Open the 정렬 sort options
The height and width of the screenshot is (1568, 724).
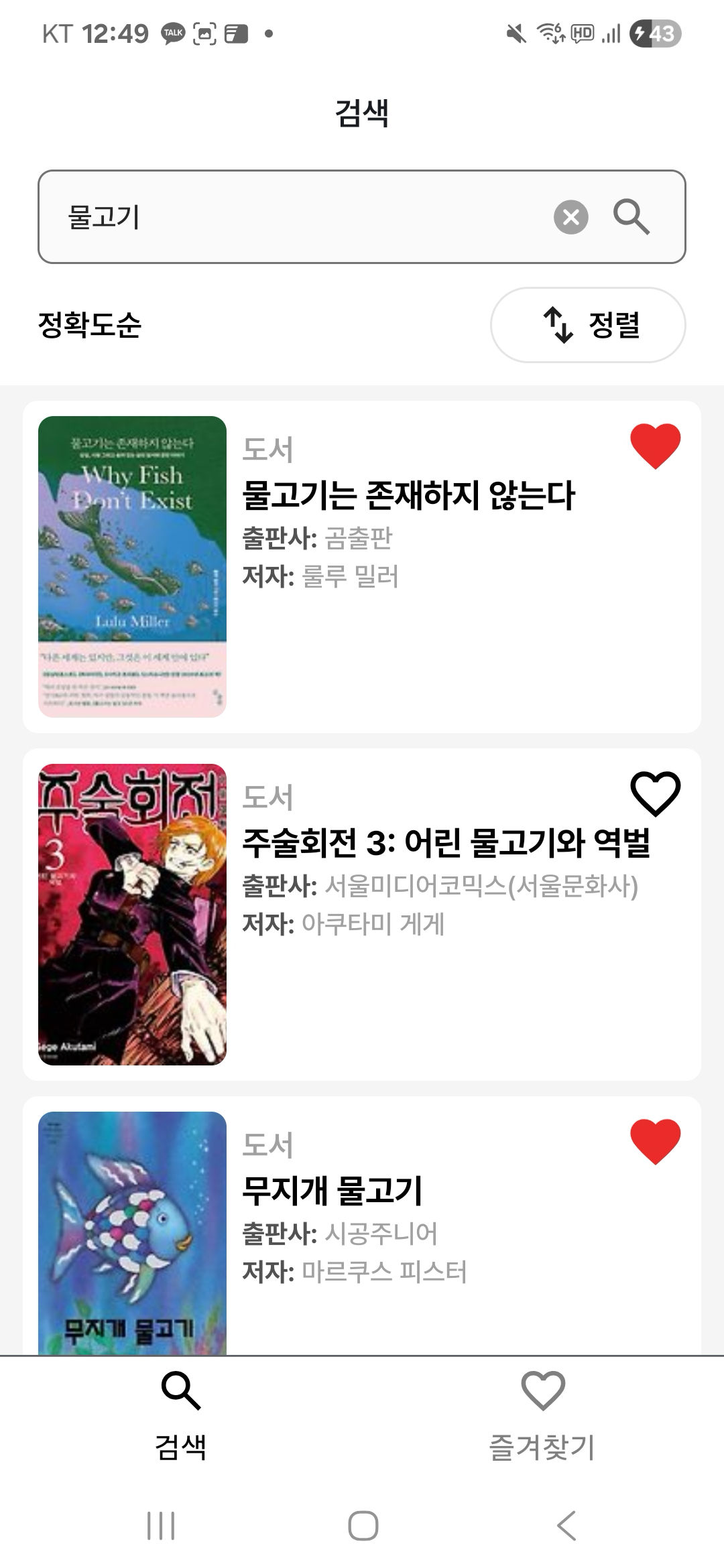point(588,325)
